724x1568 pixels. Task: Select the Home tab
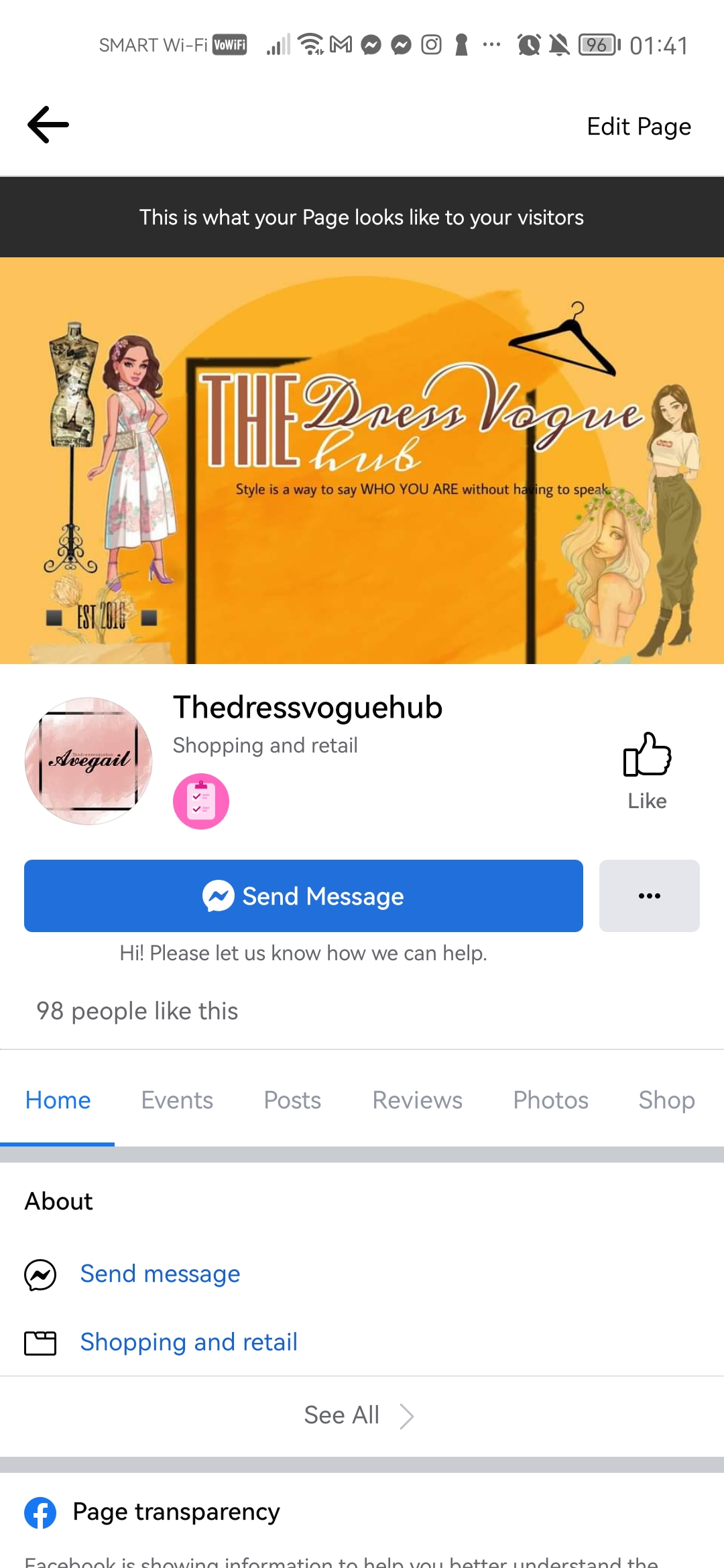pyautogui.click(x=58, y=1100)
